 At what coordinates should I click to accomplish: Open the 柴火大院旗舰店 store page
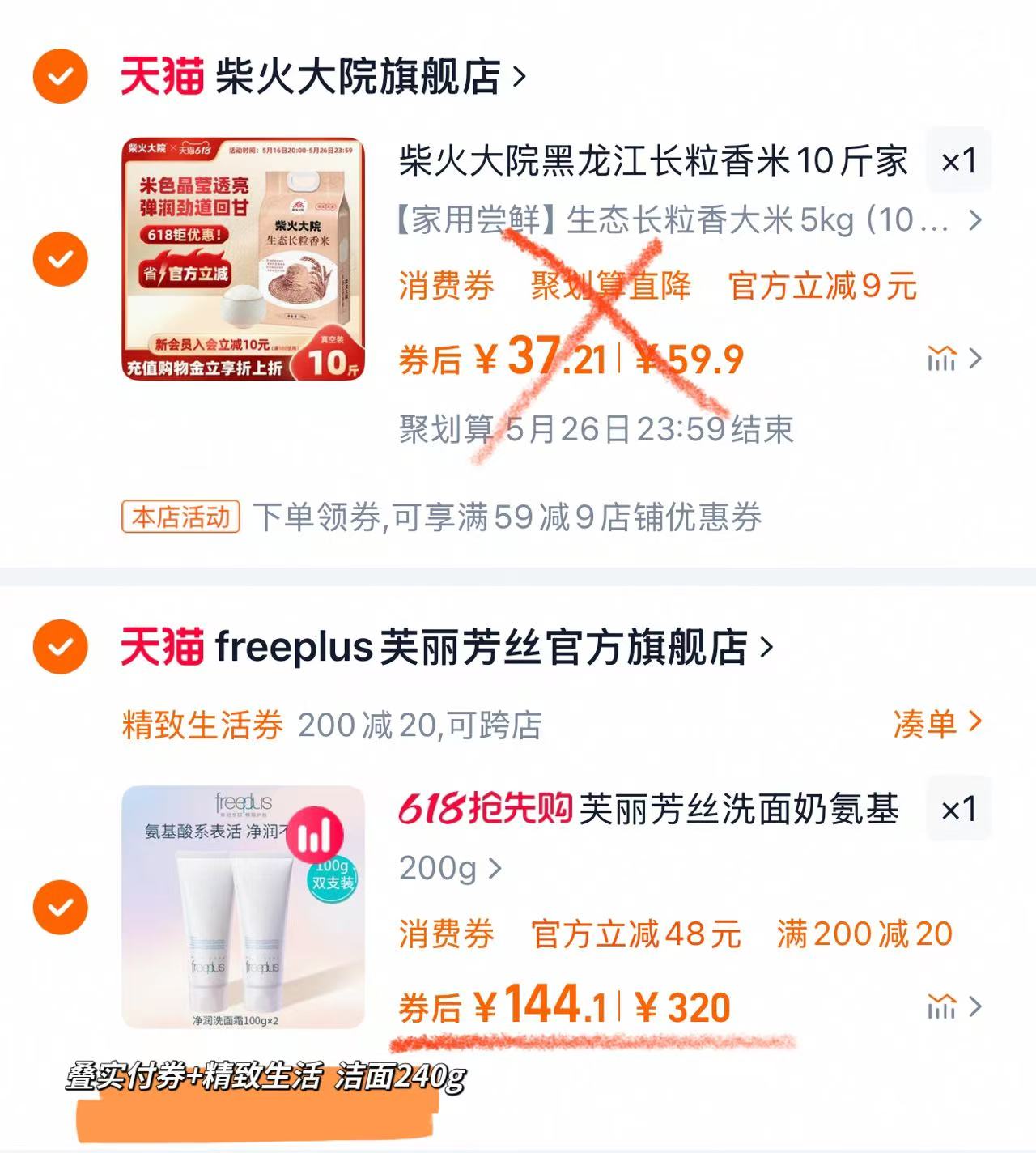pos(356,77)
